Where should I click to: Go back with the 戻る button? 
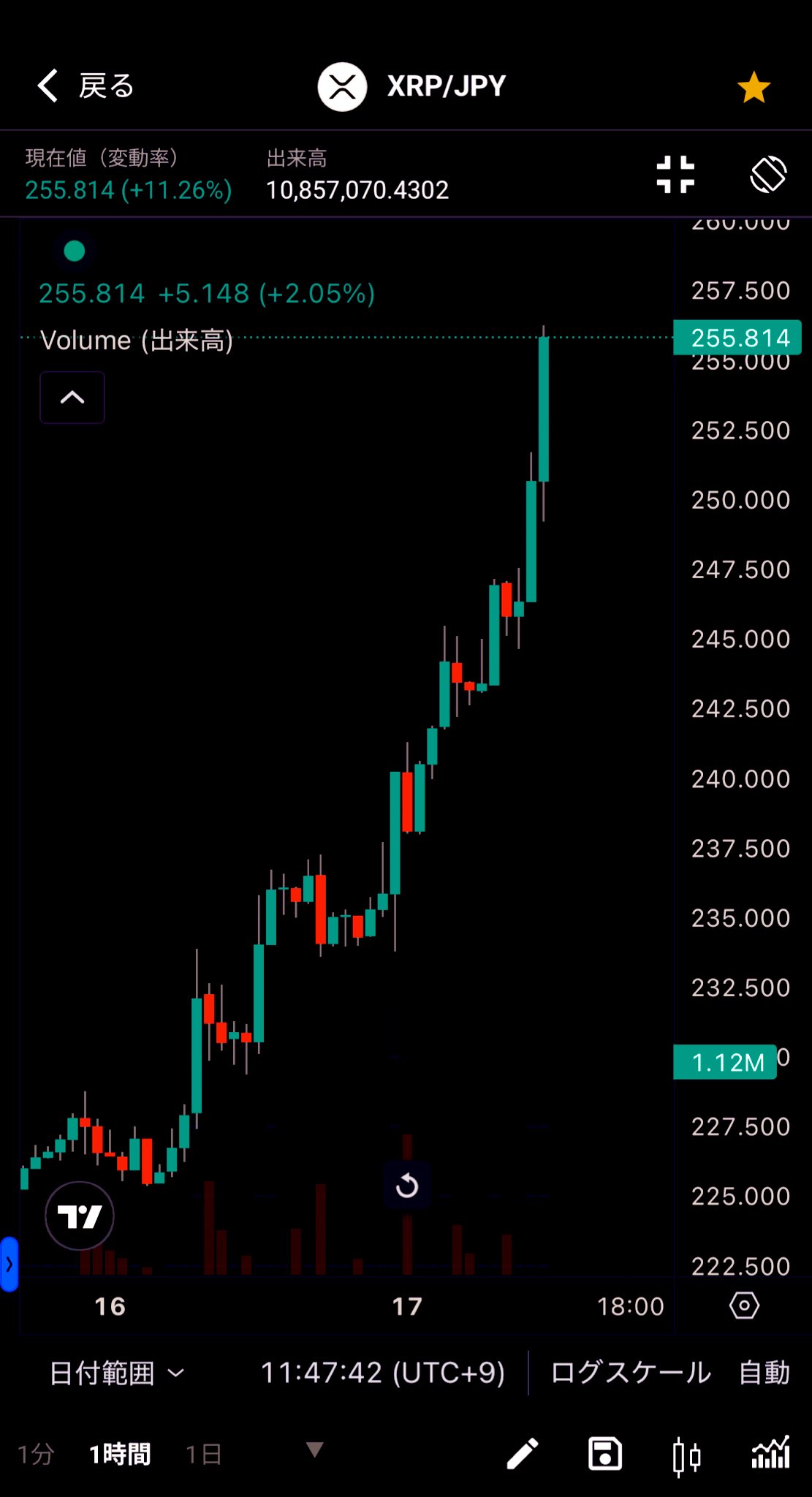pyautogui.click(x=86, y=86)
